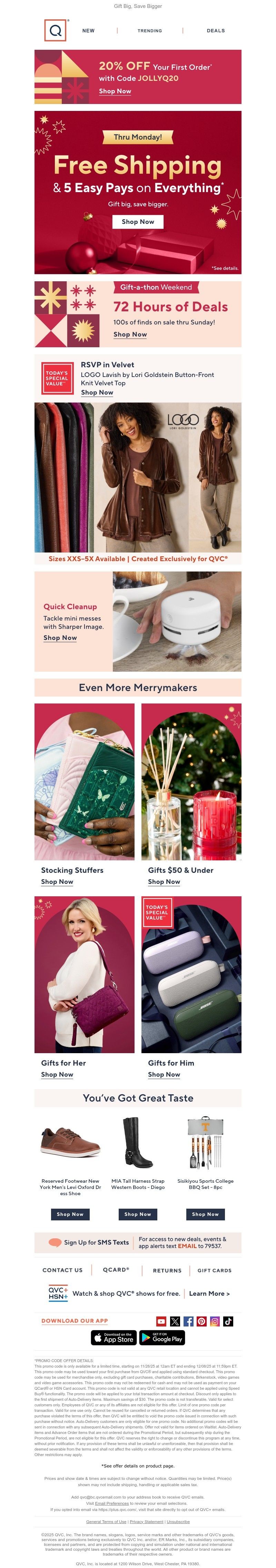Download on the App Store badge

tap(113, 1337)
